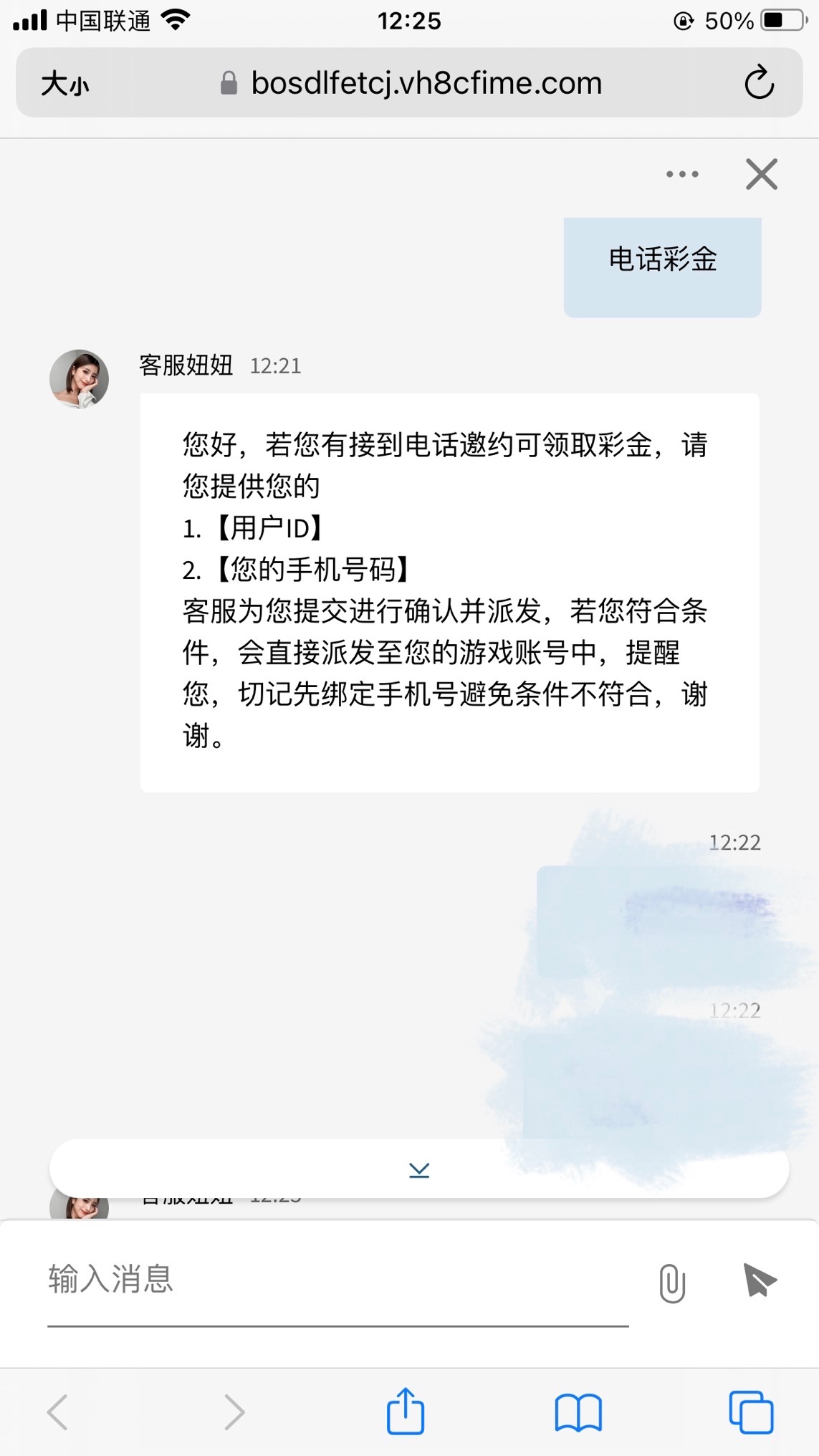Viewport: 819px width, 1456px height.
Task: Tap the padlock icon in the address bar
Action: [229, 82]
